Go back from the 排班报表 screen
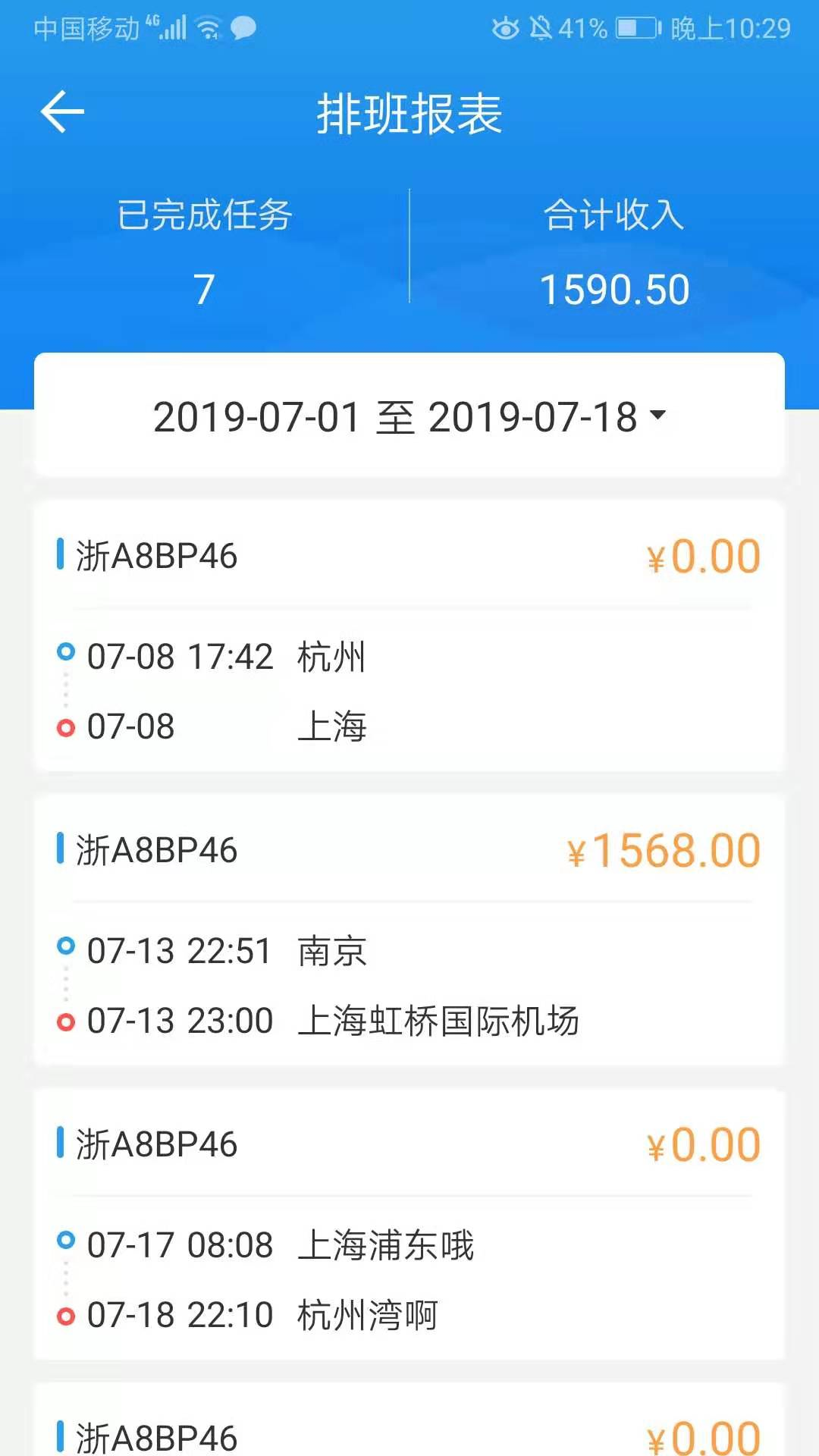The height and width of the screenshot is (1456, 819). point(62,112)
